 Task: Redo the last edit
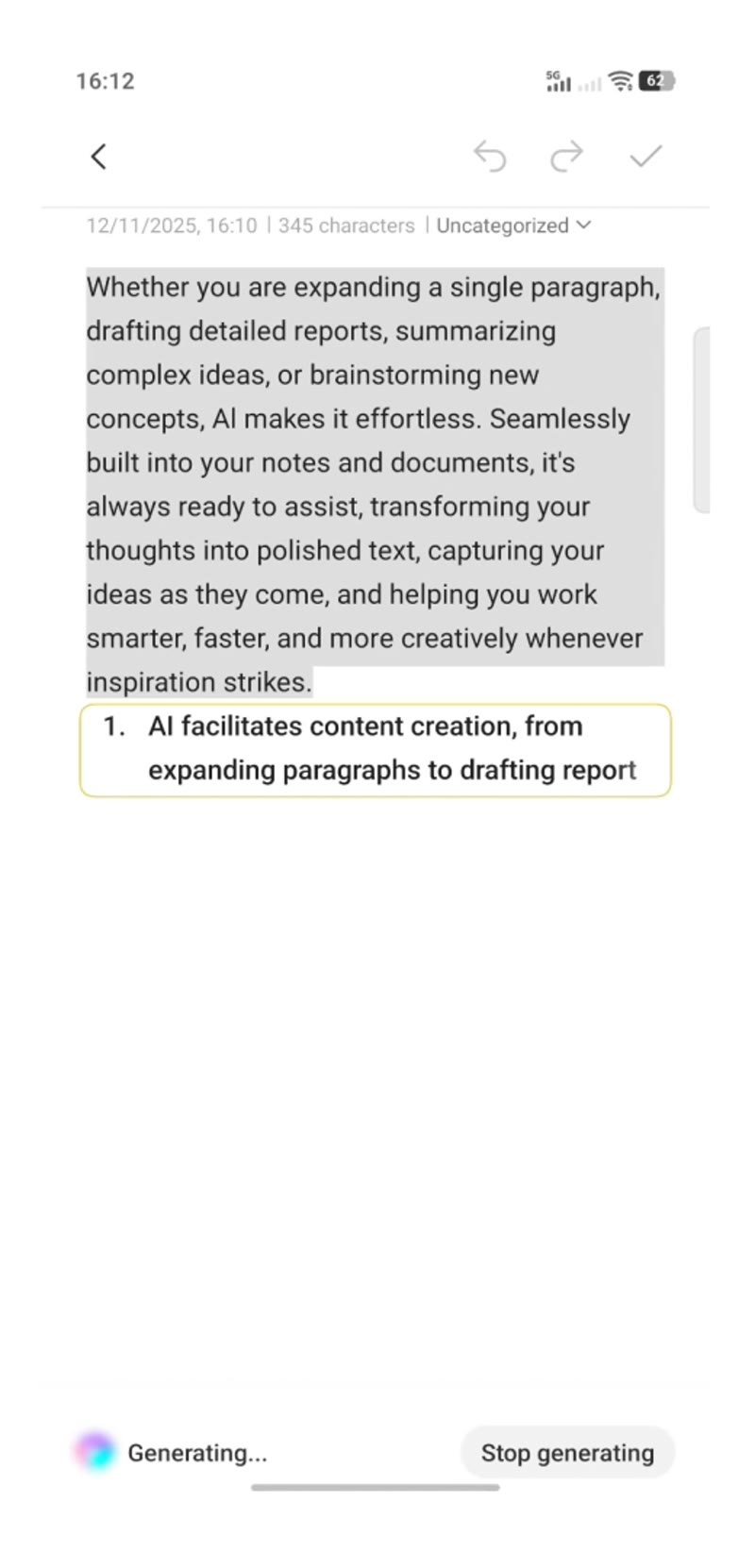coord(567,157)
